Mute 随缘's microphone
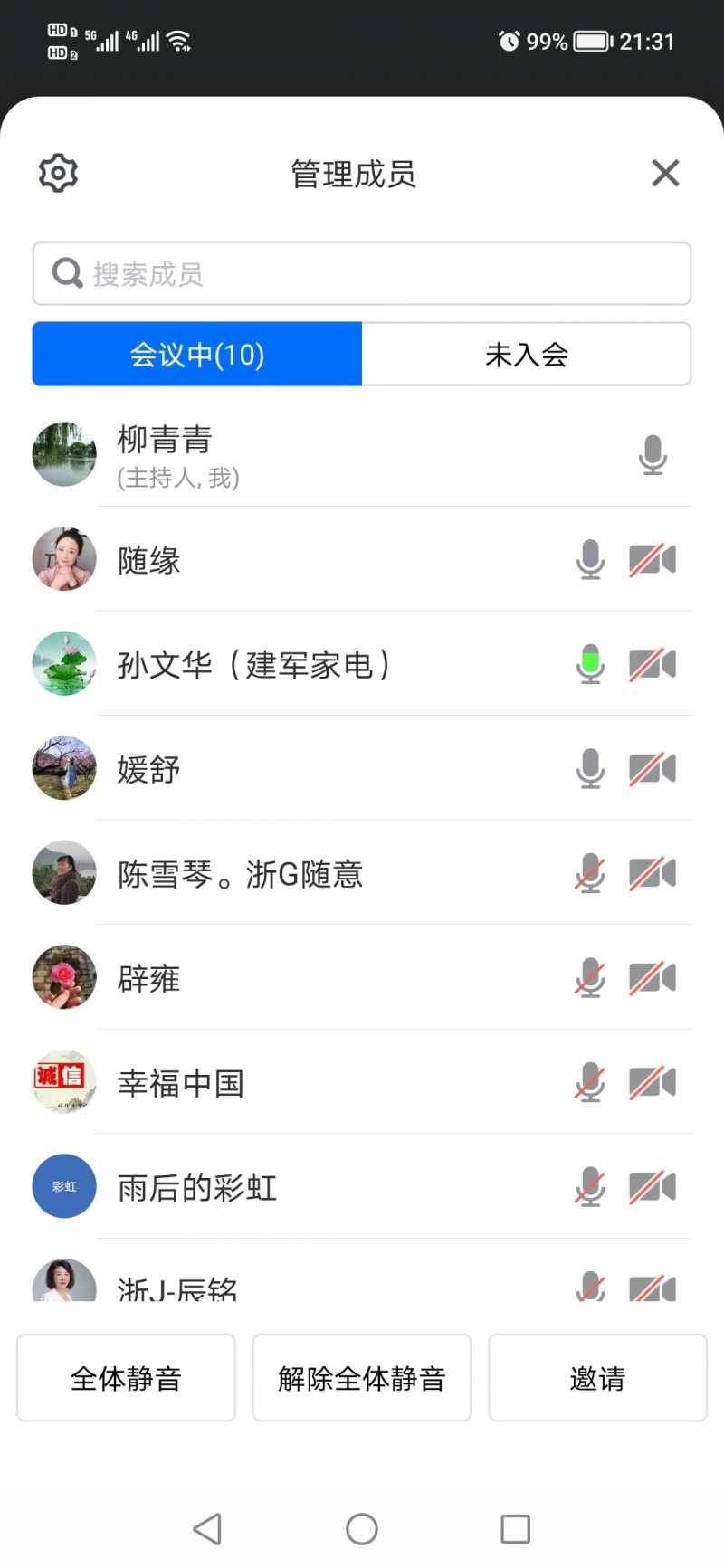Screen dimensions: 724x1568 pyautogui.click(x=590, y=560)
